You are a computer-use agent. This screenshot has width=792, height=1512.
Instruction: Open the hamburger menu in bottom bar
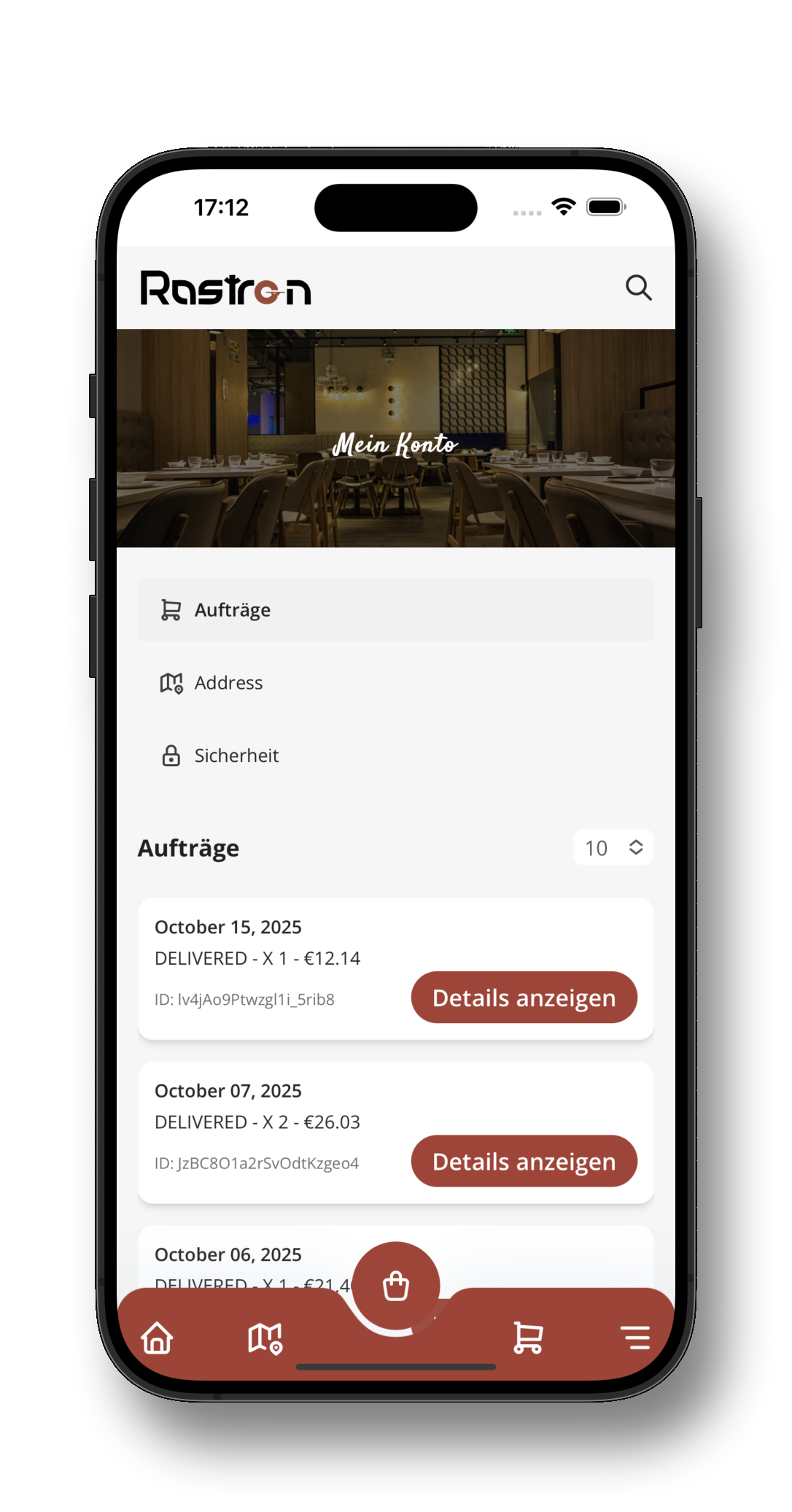pos(635,1338)
